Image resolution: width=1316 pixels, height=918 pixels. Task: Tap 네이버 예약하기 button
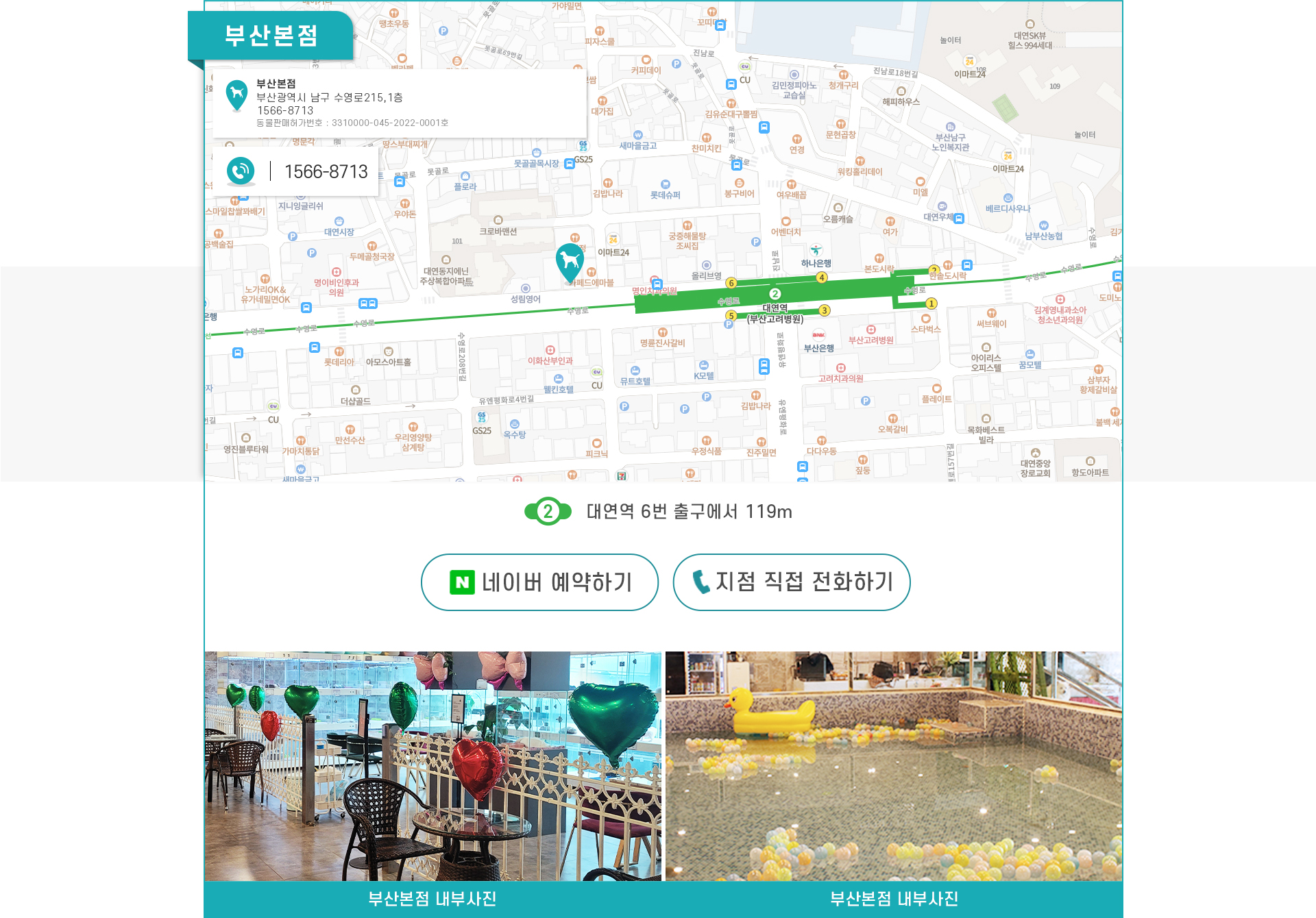click(x=539, y=582)
